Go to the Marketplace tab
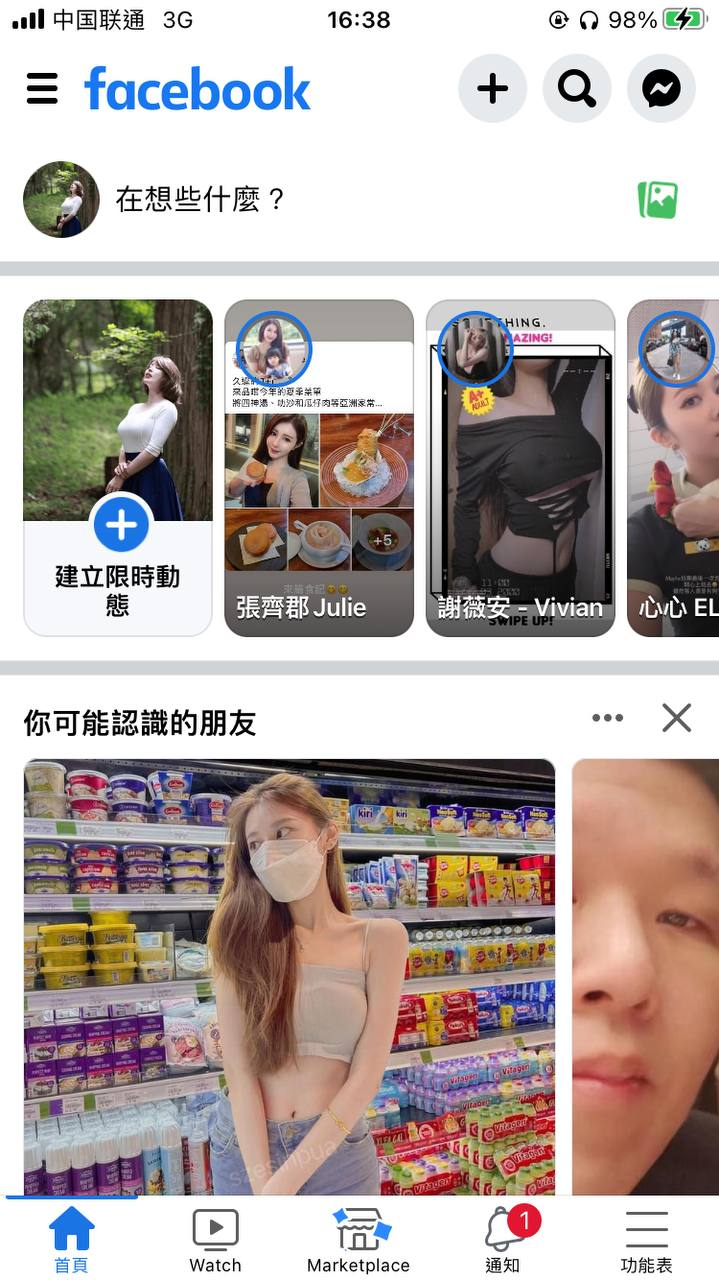Image resolution: width=719 pixels, height=1280 pixels. pos(359,1240)
